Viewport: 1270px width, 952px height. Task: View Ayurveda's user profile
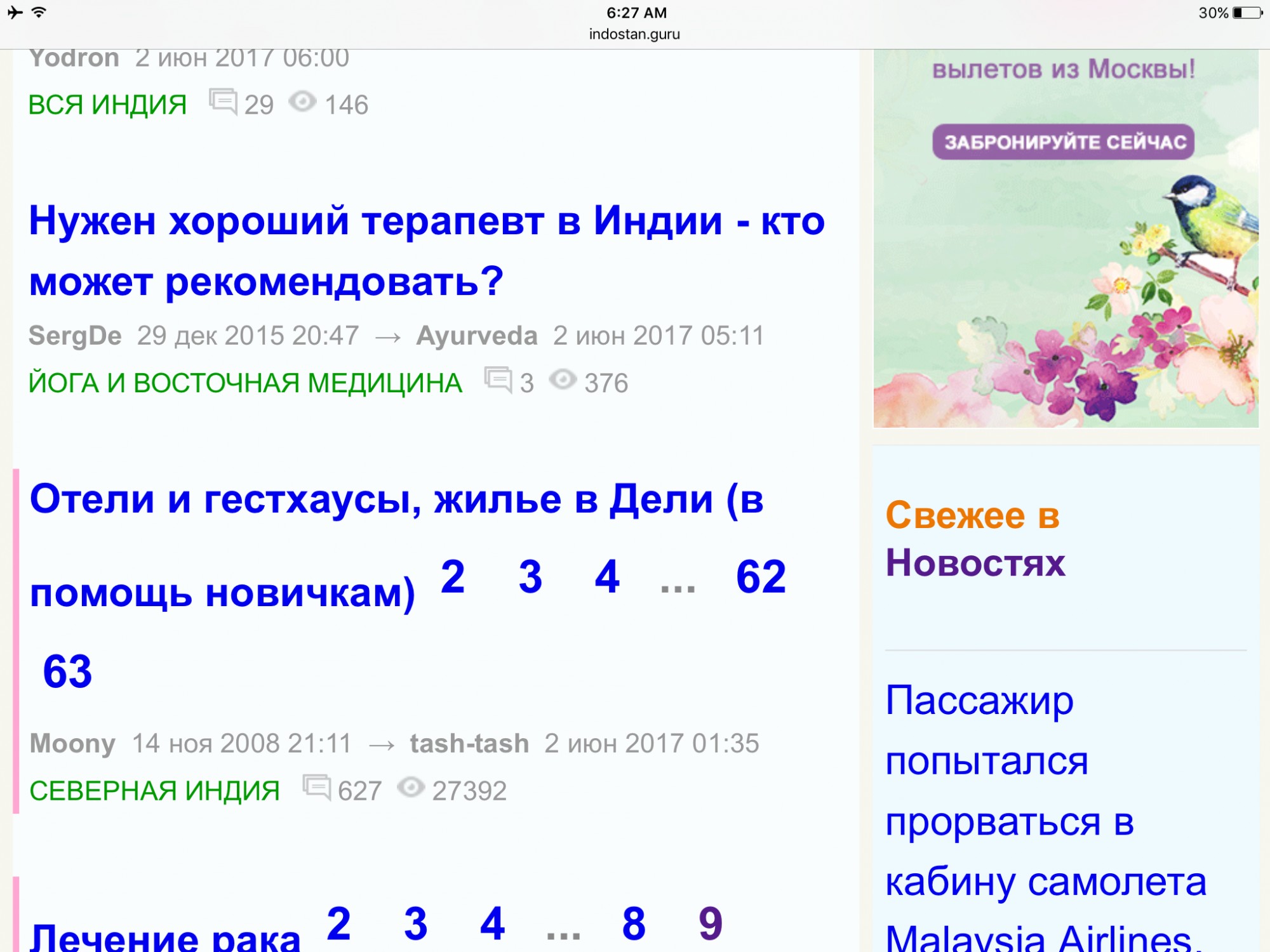(x=476, y=336)
